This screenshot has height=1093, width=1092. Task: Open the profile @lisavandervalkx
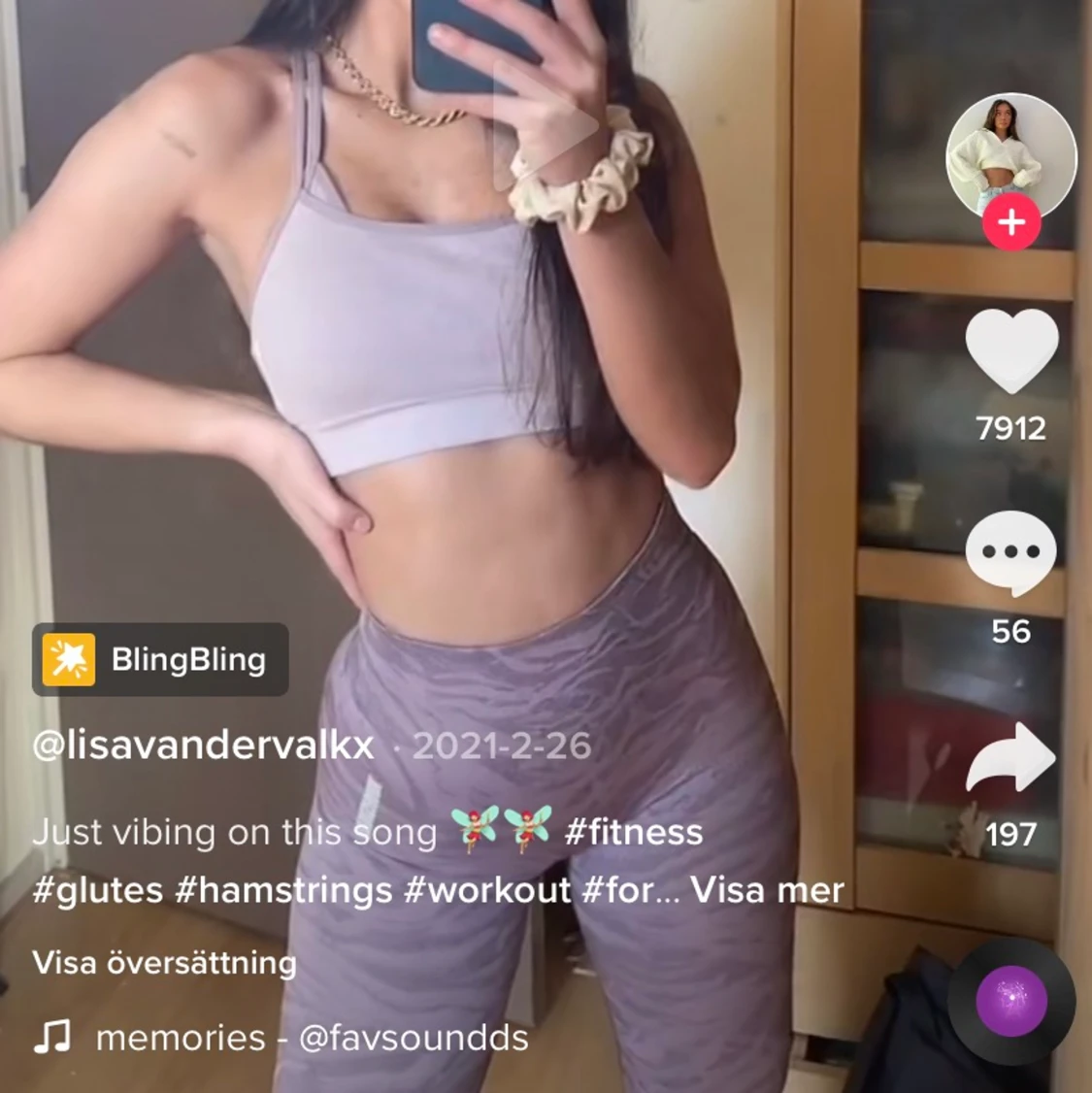(x=204, y=746)
